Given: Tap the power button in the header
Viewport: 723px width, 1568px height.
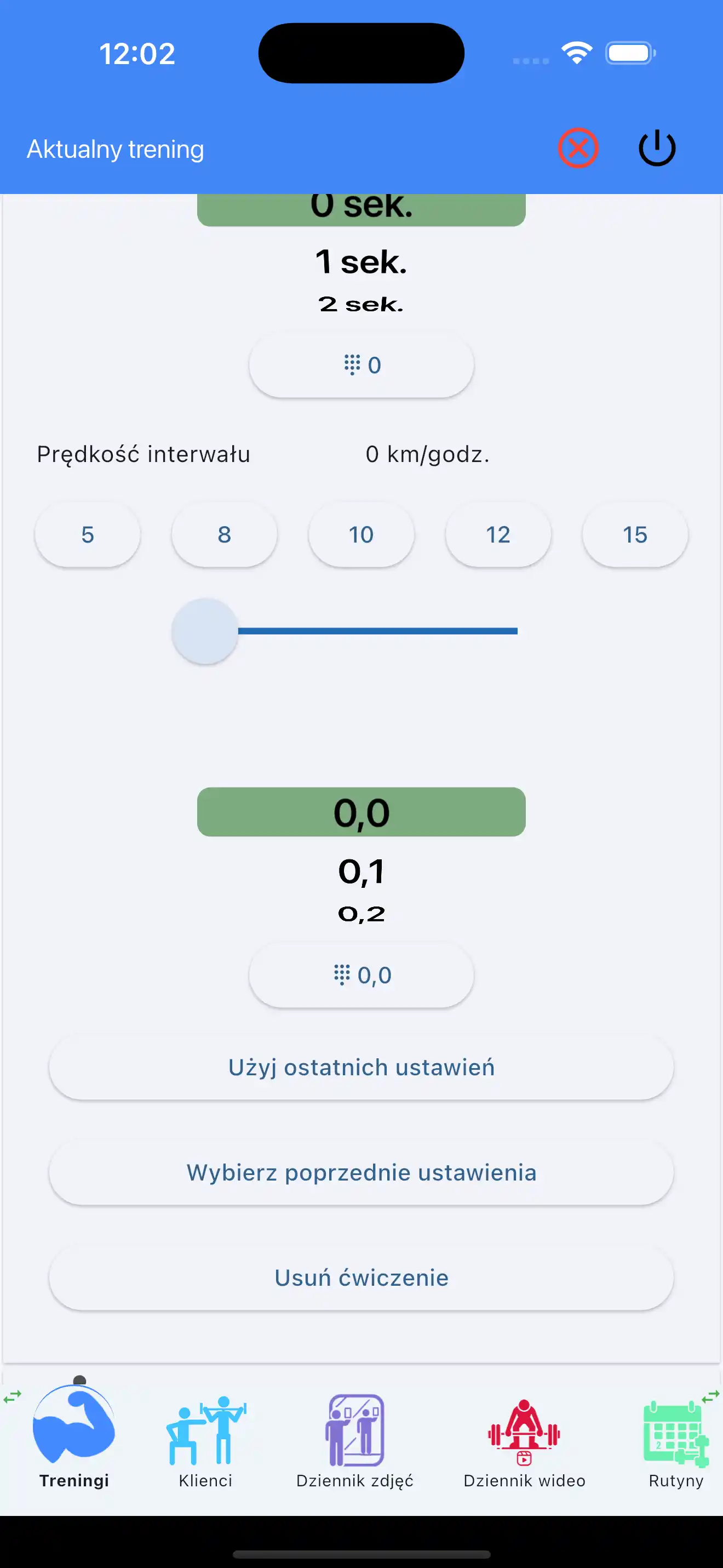Looking at the screenshot, I should 657,147.
